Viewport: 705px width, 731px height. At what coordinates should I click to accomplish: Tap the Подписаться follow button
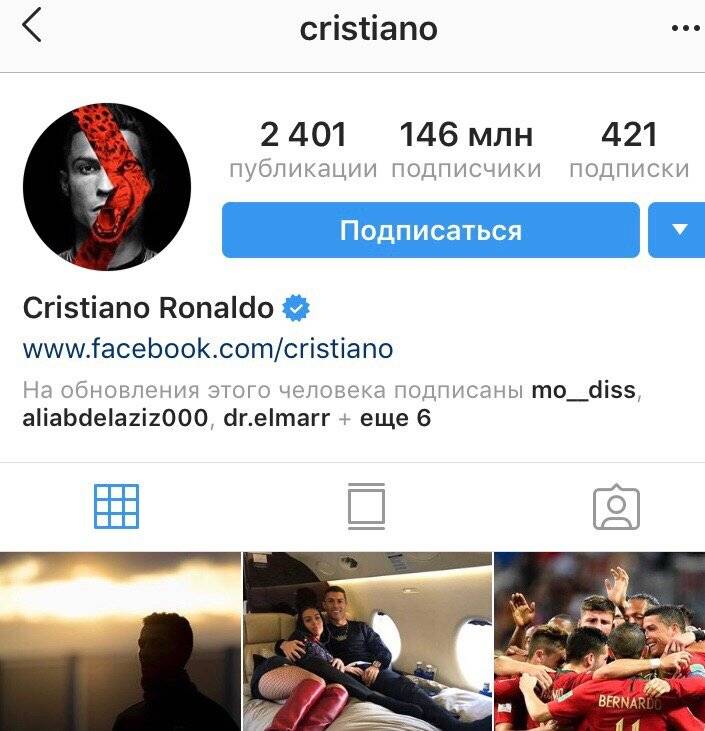[x=430, y=231]
